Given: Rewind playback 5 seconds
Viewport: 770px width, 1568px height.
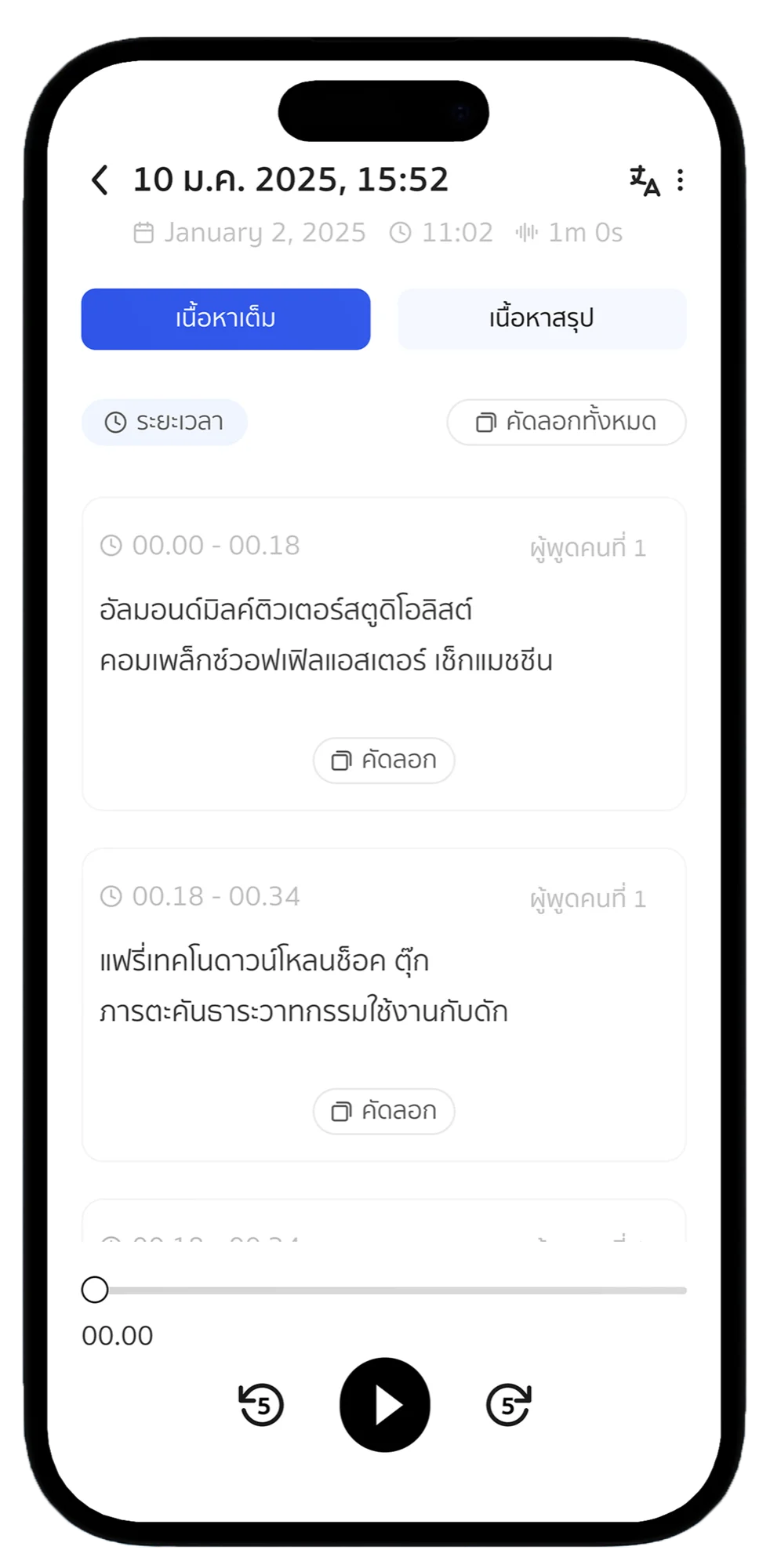Looking at the screenshot, I should 262,1405.
